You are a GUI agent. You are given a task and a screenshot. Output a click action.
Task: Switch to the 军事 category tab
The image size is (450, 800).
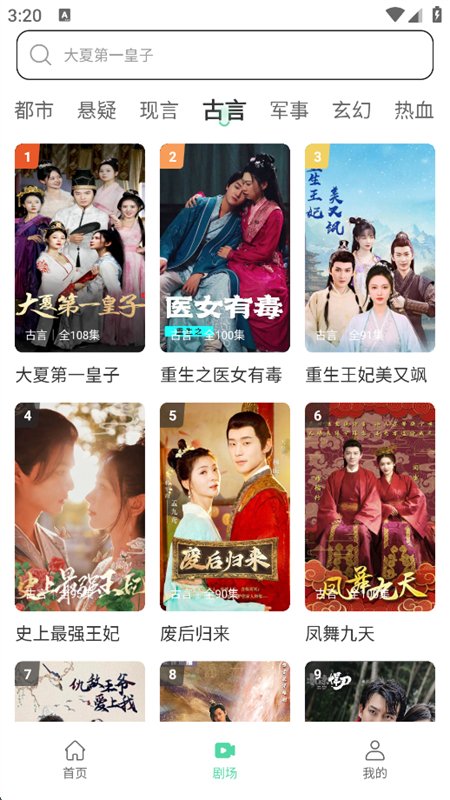pyautogui.click(x=289, y=110)
